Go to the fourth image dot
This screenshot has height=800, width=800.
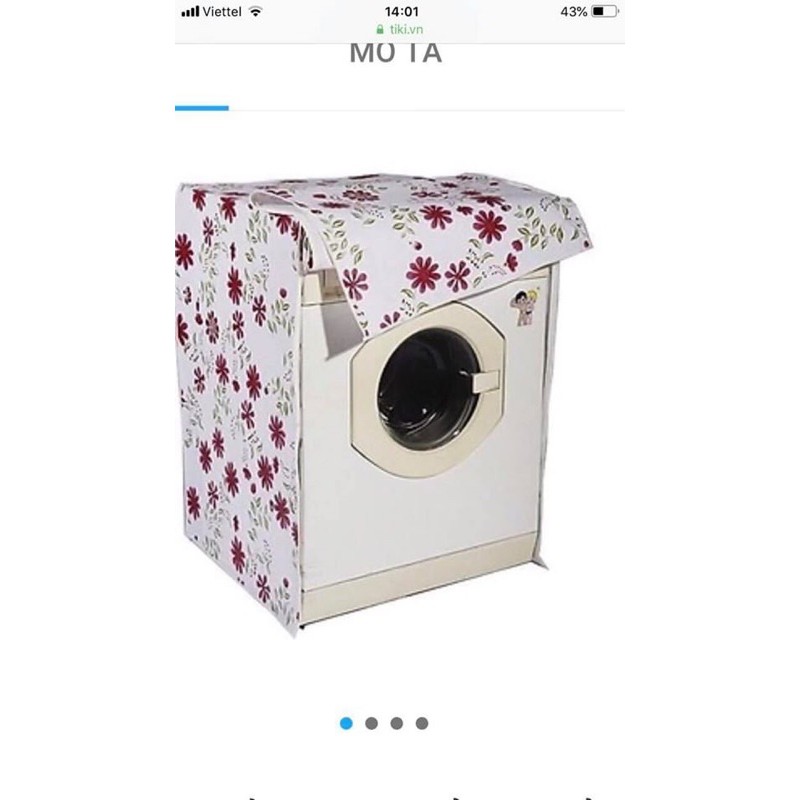422,723
